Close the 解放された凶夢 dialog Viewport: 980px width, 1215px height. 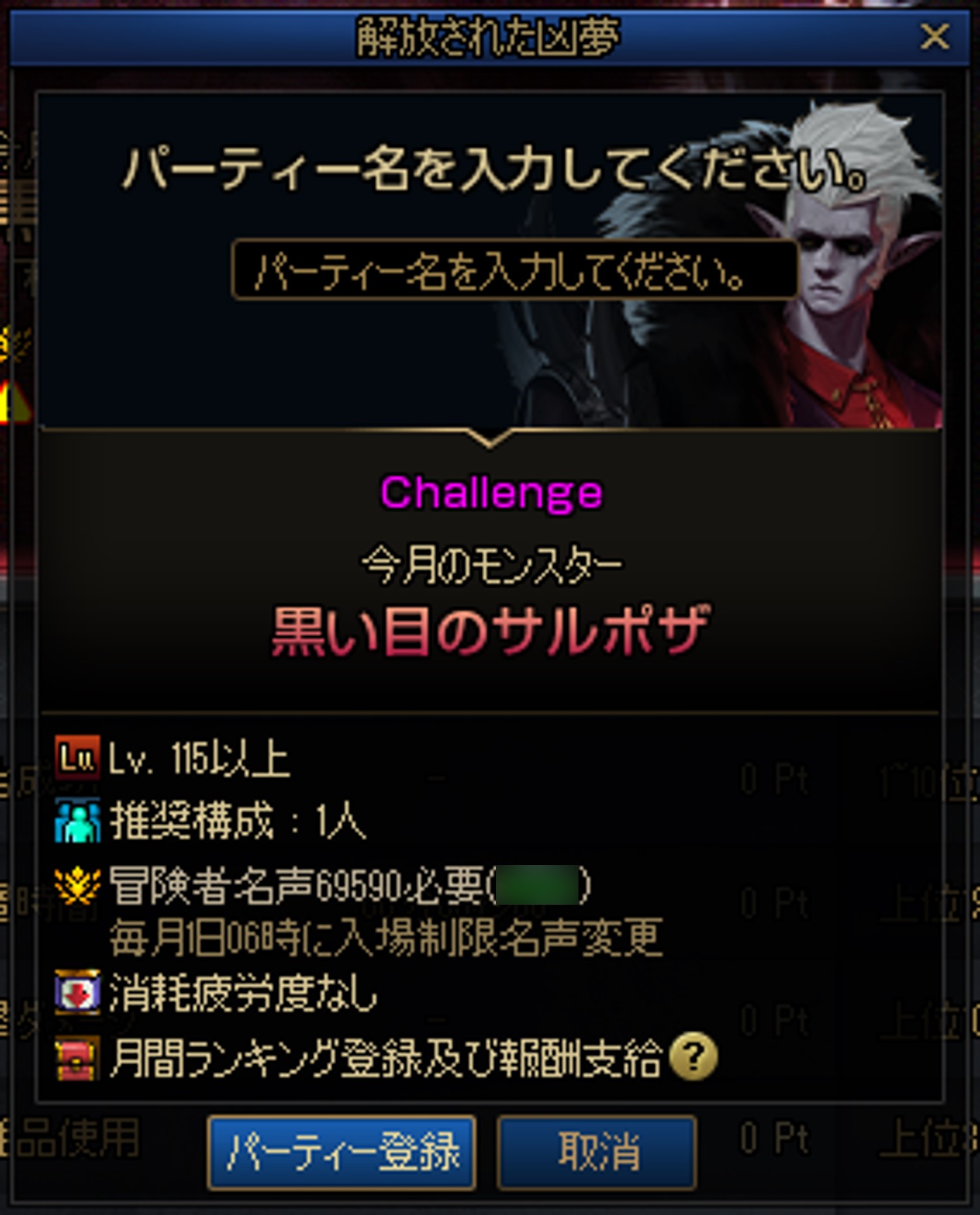coord(934,37)
